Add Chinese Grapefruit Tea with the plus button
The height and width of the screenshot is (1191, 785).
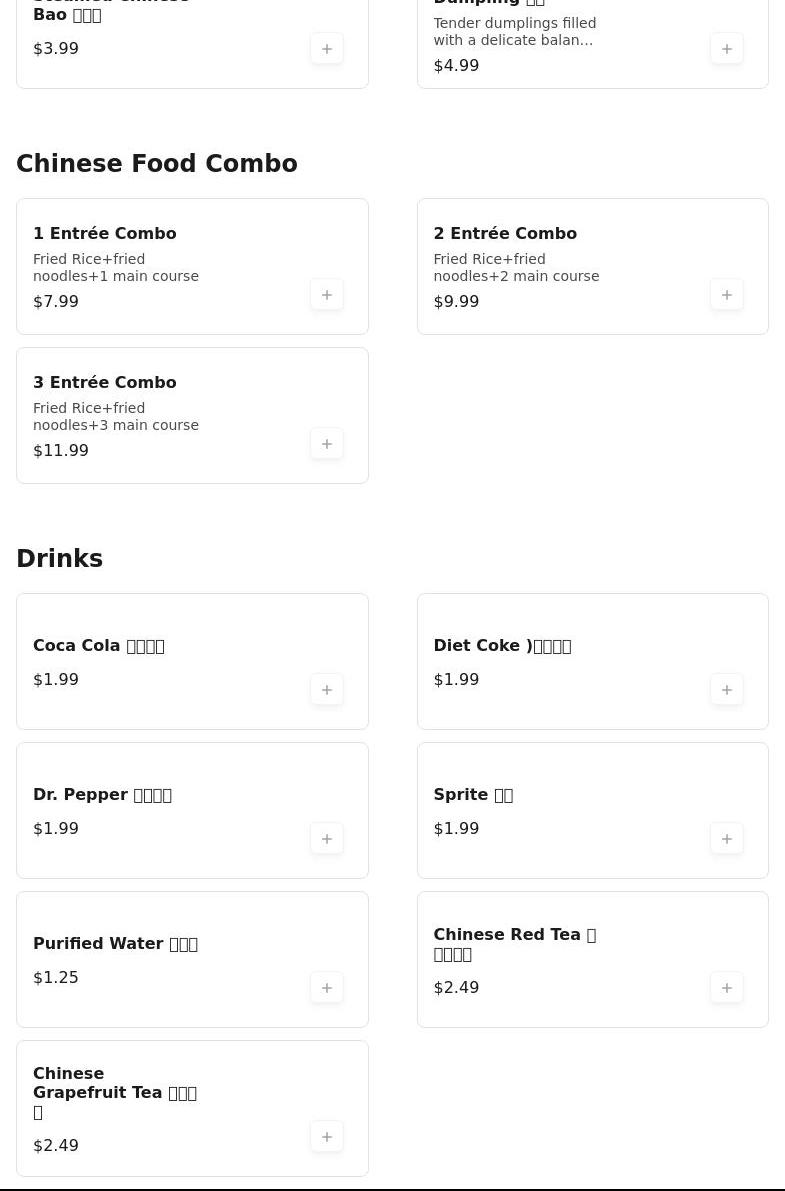point(327,1136)
